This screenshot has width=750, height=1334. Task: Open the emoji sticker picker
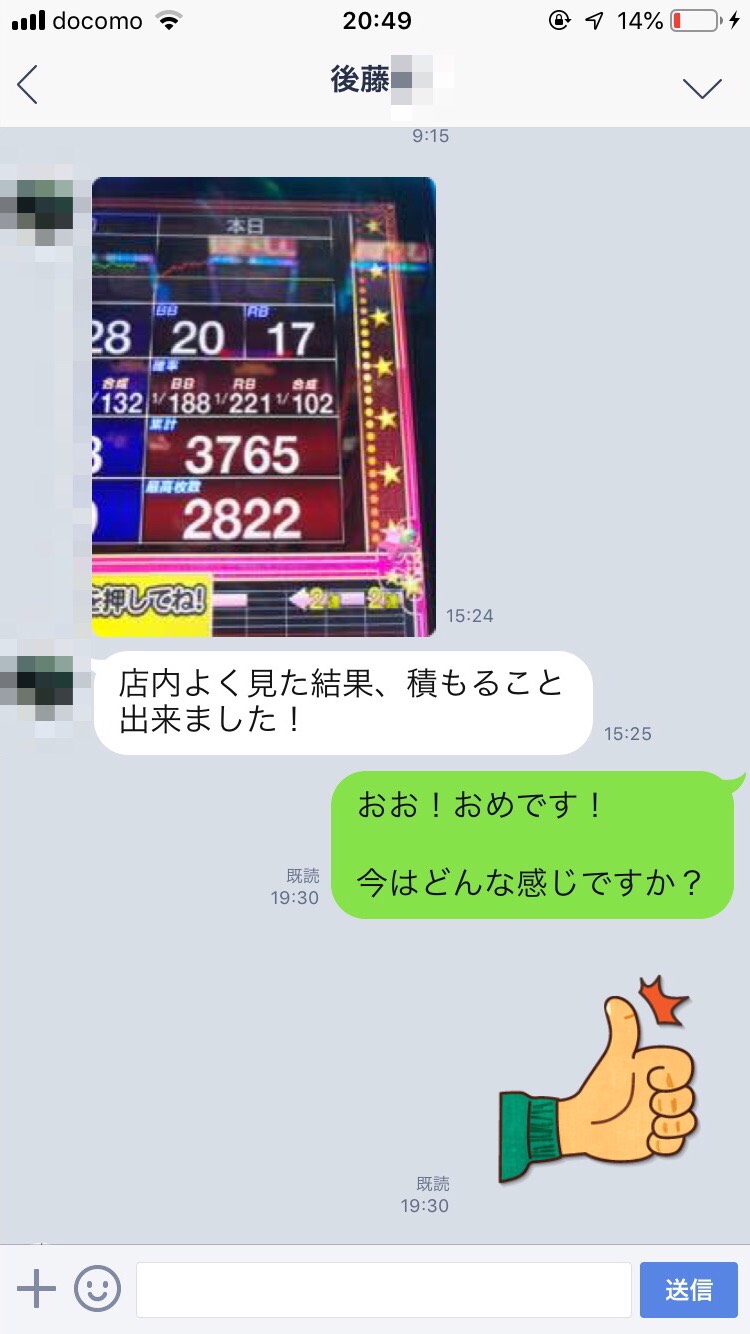[97, 1289]
